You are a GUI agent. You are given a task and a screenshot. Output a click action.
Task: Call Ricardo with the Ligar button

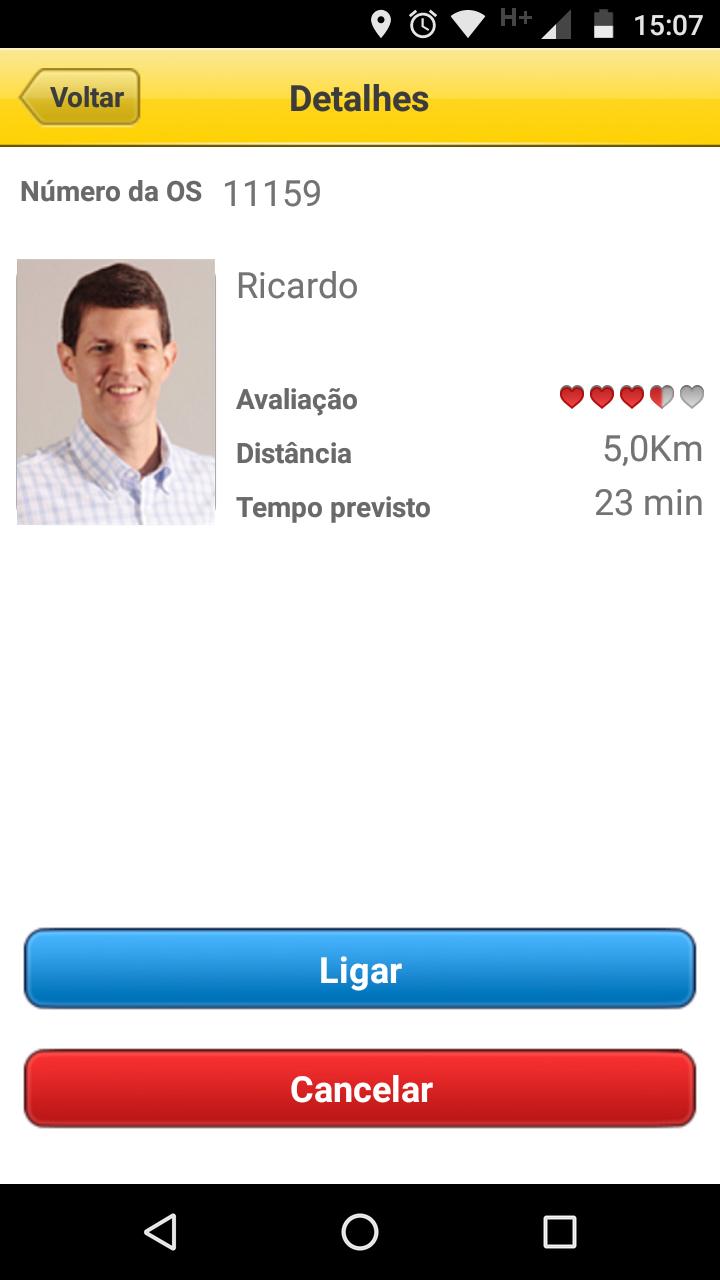click(x=360, y=969)
